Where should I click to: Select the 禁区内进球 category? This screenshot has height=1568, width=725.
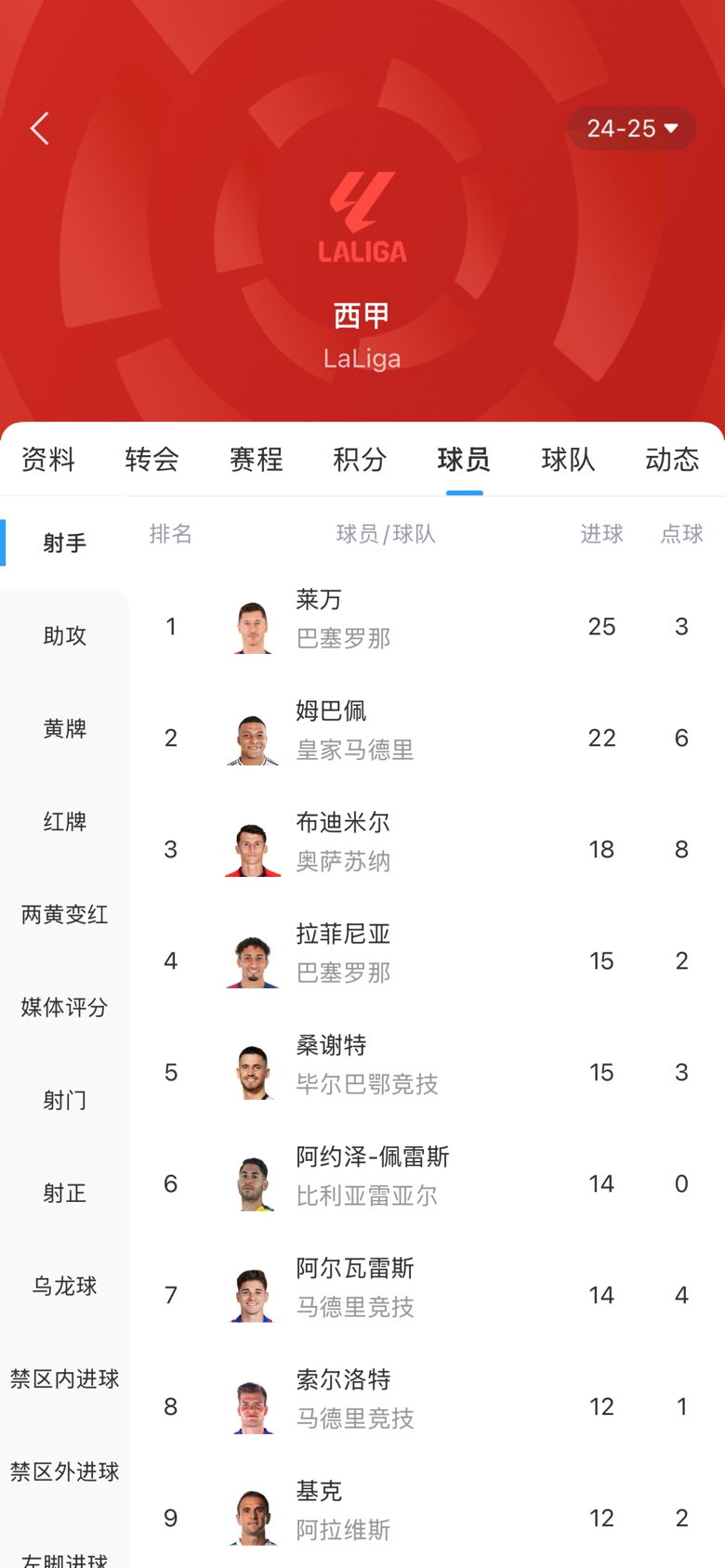65,1379
